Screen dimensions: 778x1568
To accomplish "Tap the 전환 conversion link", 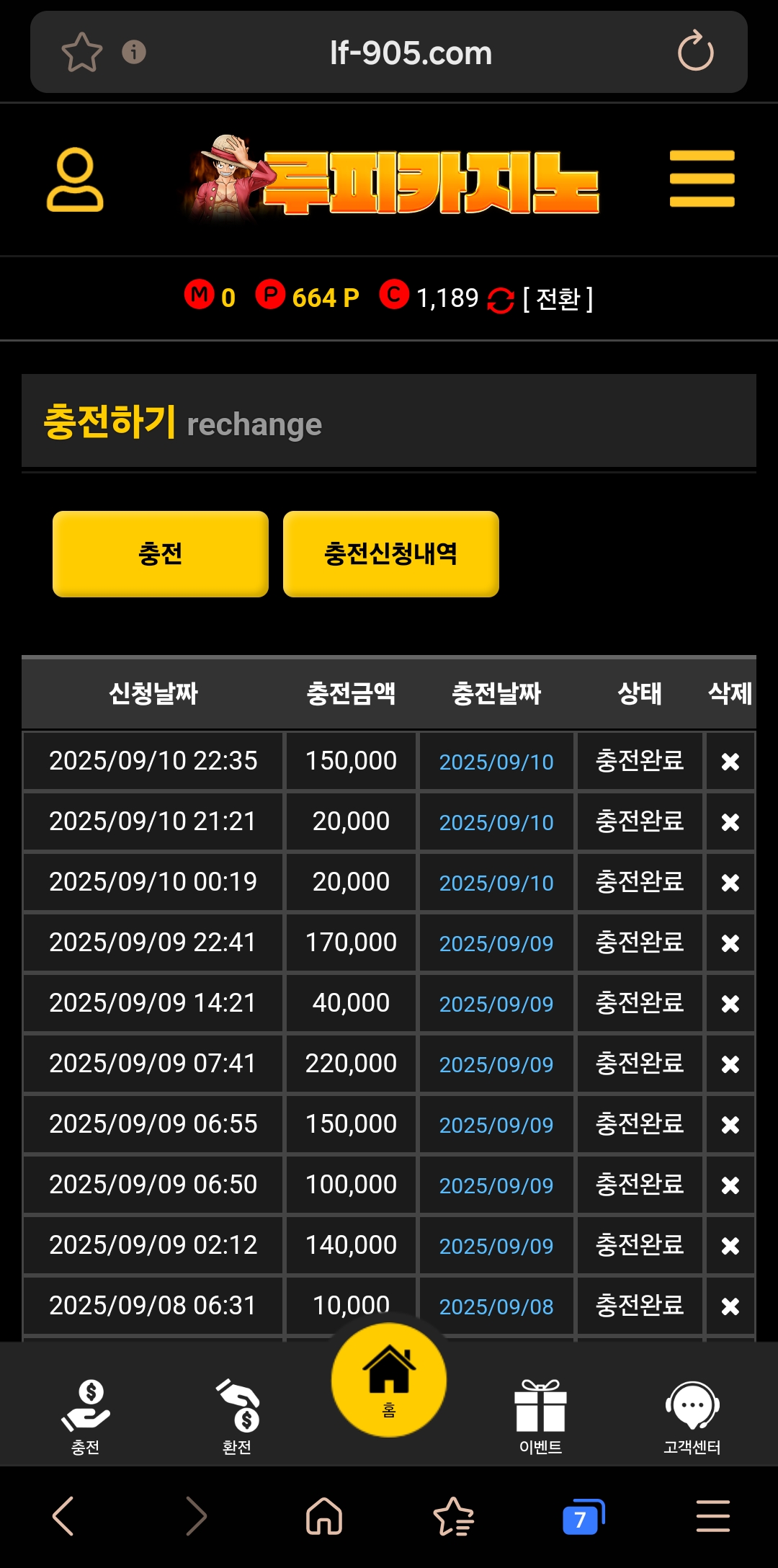I will 558,298.
